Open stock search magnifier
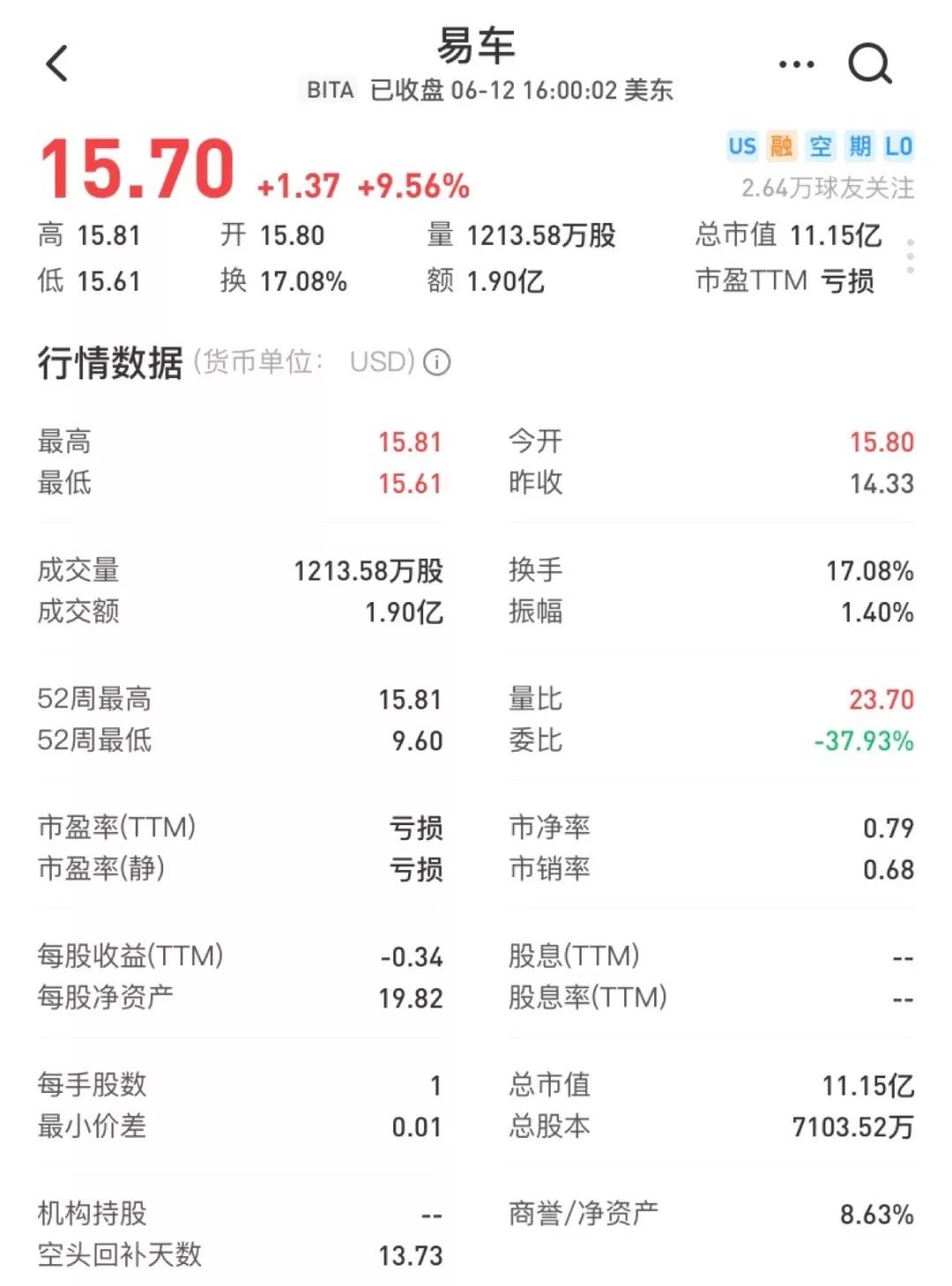The image size is (952, 1286). (869, 64)
